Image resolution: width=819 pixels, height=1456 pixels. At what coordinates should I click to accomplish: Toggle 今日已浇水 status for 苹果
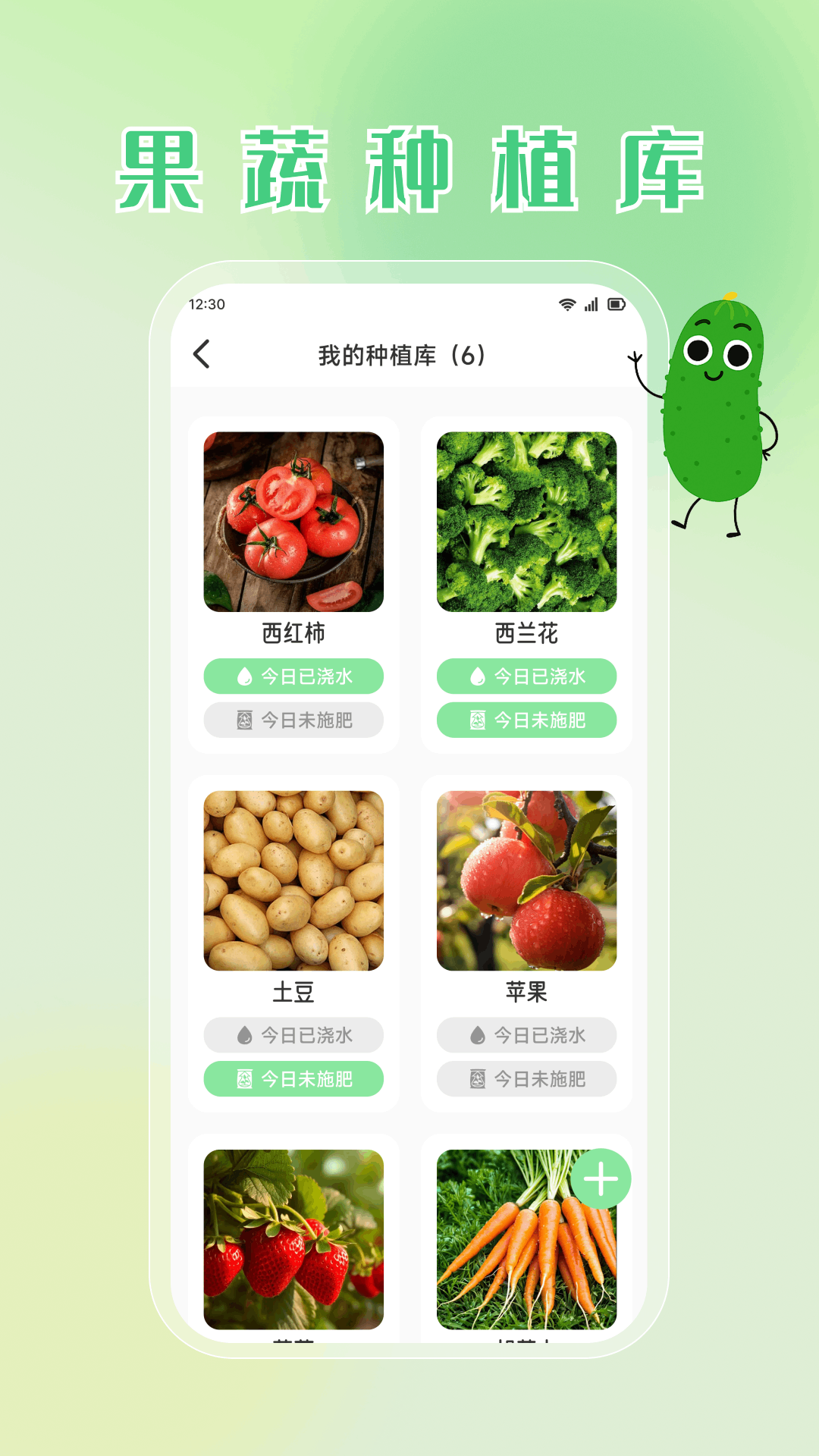tap(527, 1034)
